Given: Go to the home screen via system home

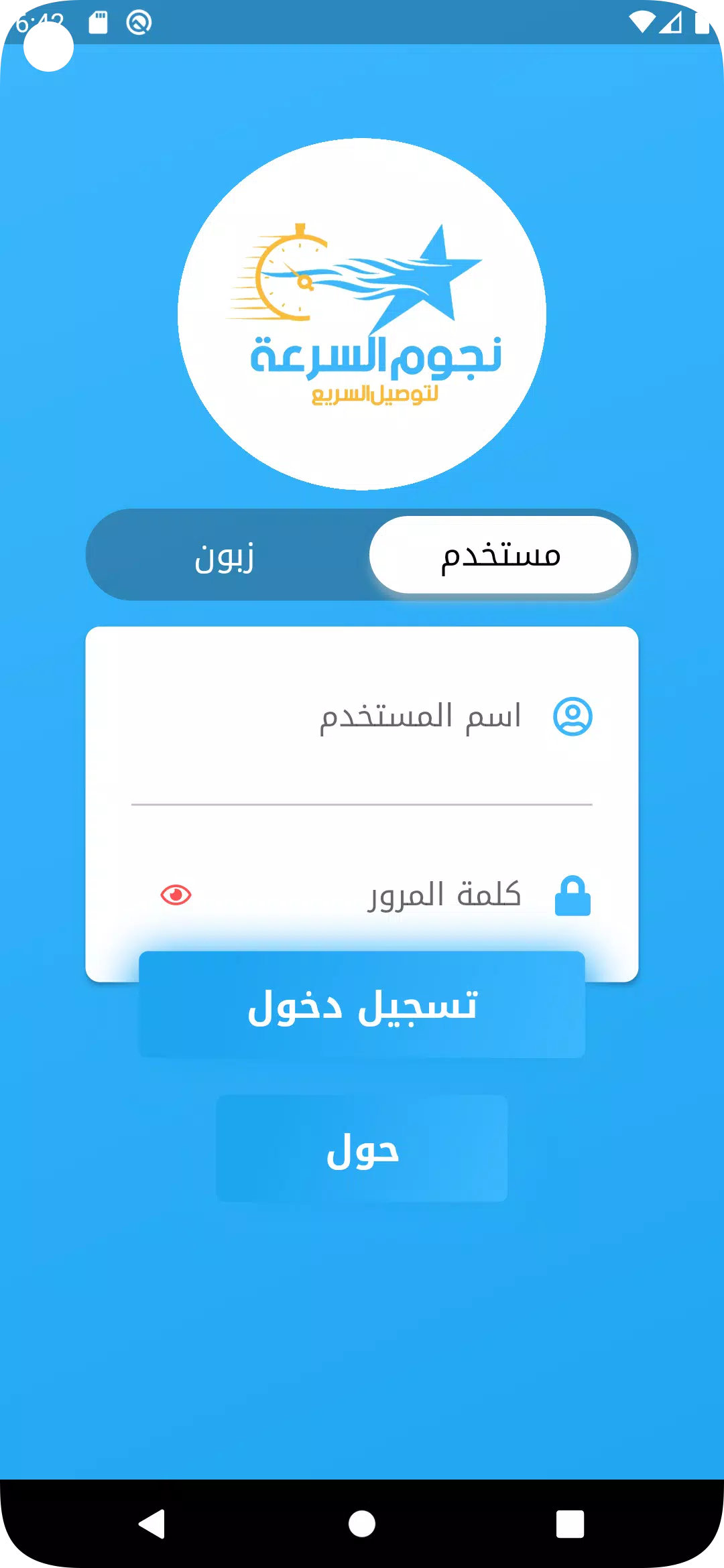Looking at the screenshot, I should click(x=362, y=1524).
